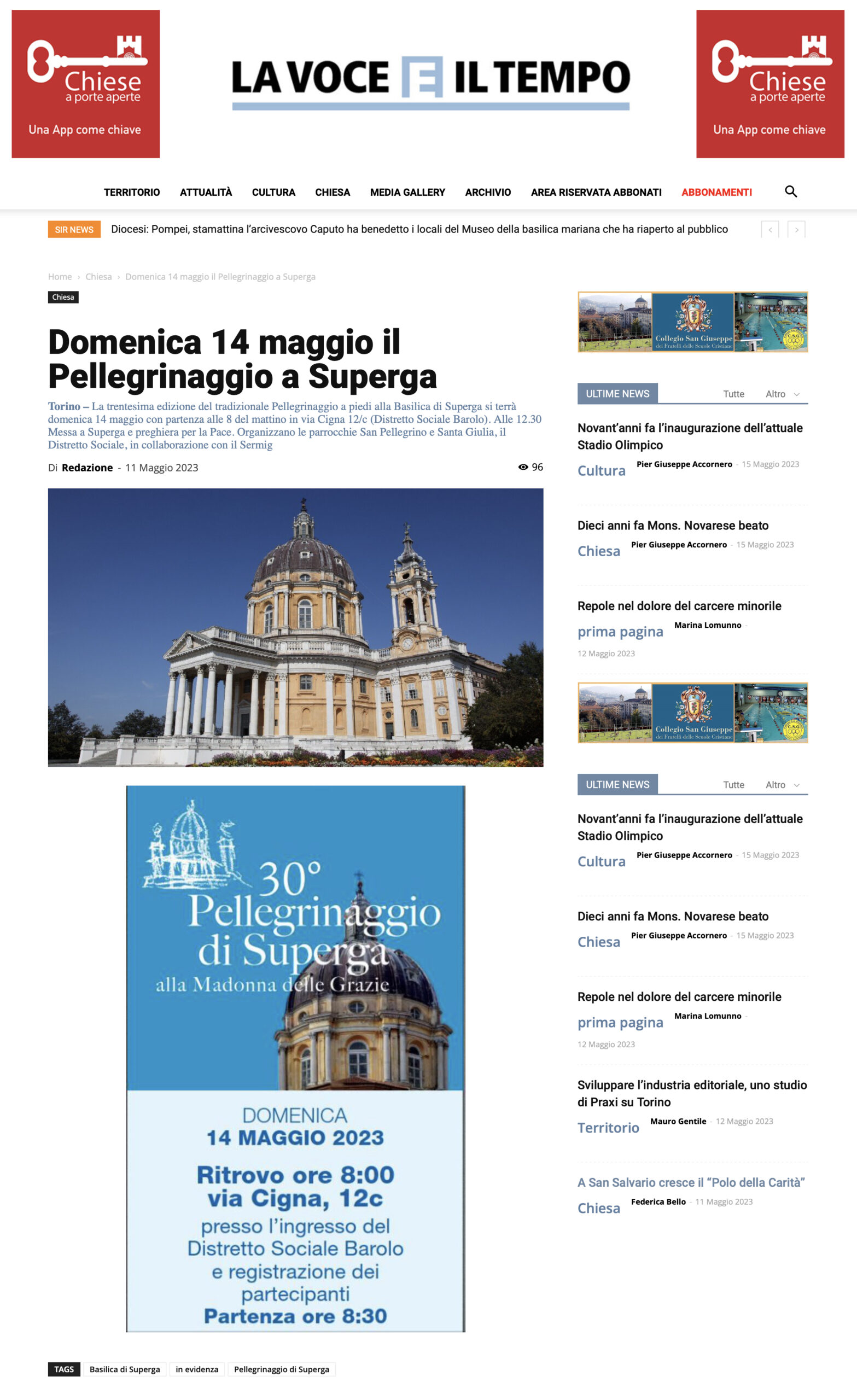Image resolution: width=857 pixels, height=1400 pixels.
Task: Show next SIR News headline arrow
Action: pos(796,230)
